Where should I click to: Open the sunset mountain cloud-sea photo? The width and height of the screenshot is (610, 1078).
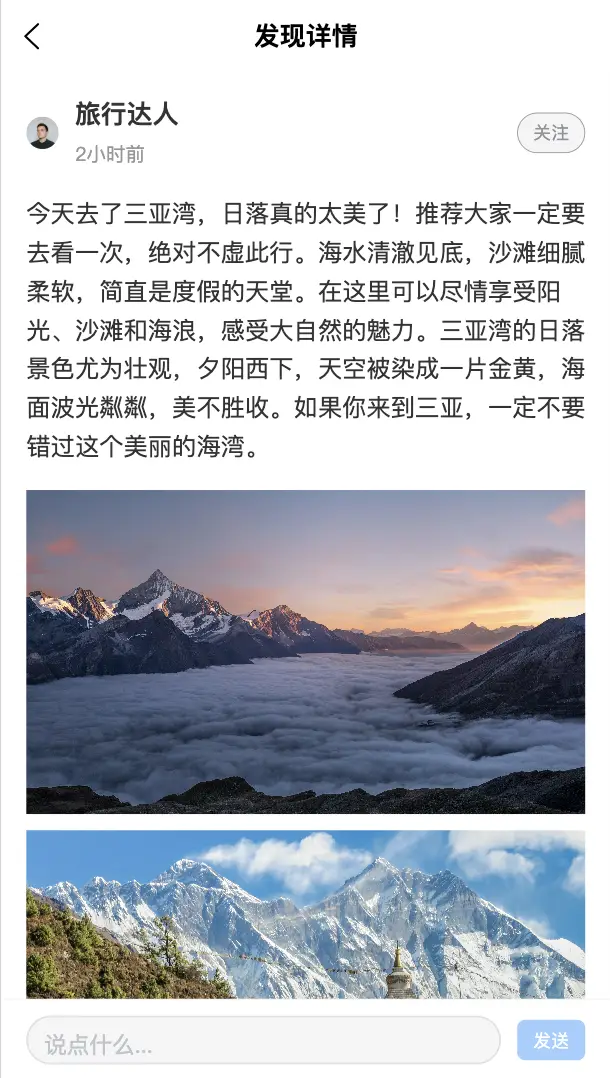pos(305,651)
